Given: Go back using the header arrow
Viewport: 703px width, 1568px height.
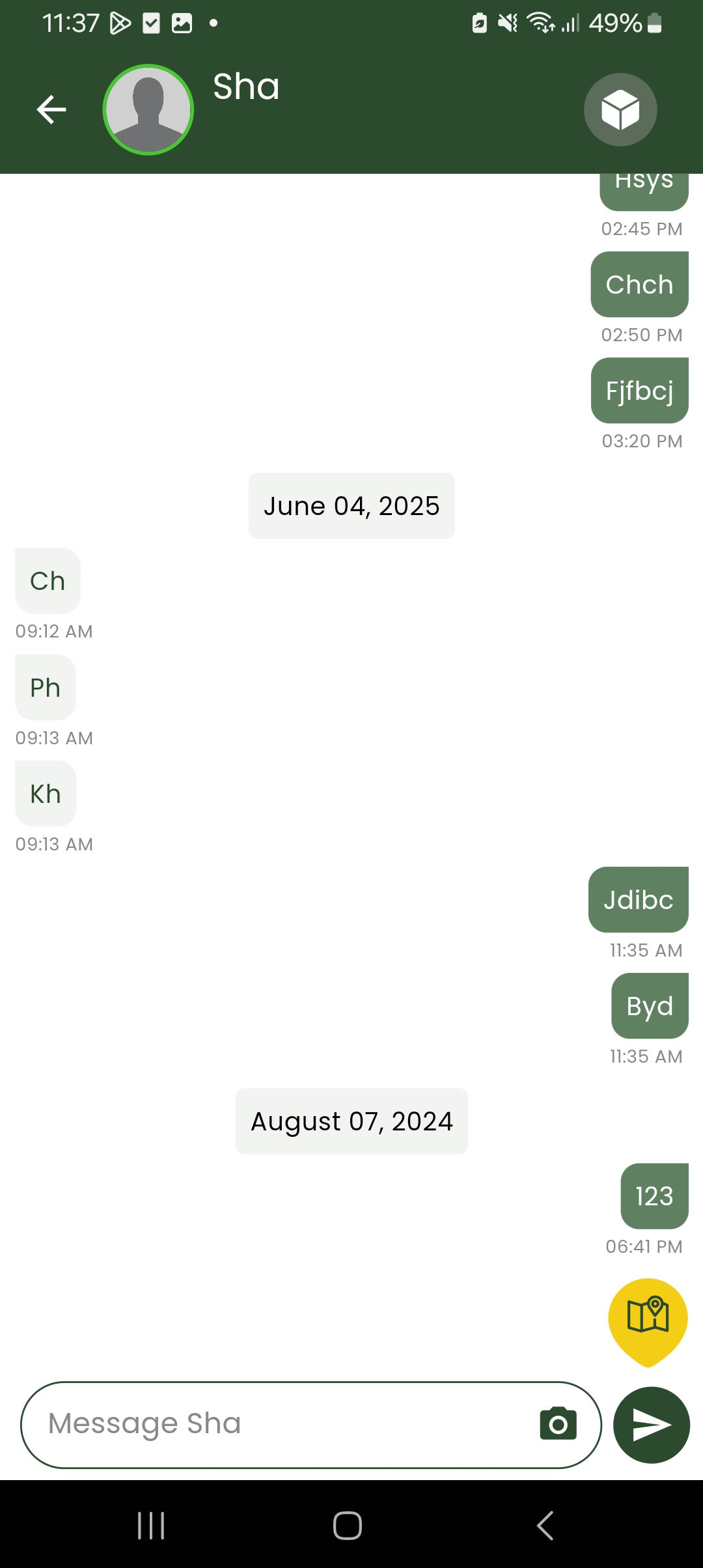Looking at the screenshot, I should pos(51,109).
